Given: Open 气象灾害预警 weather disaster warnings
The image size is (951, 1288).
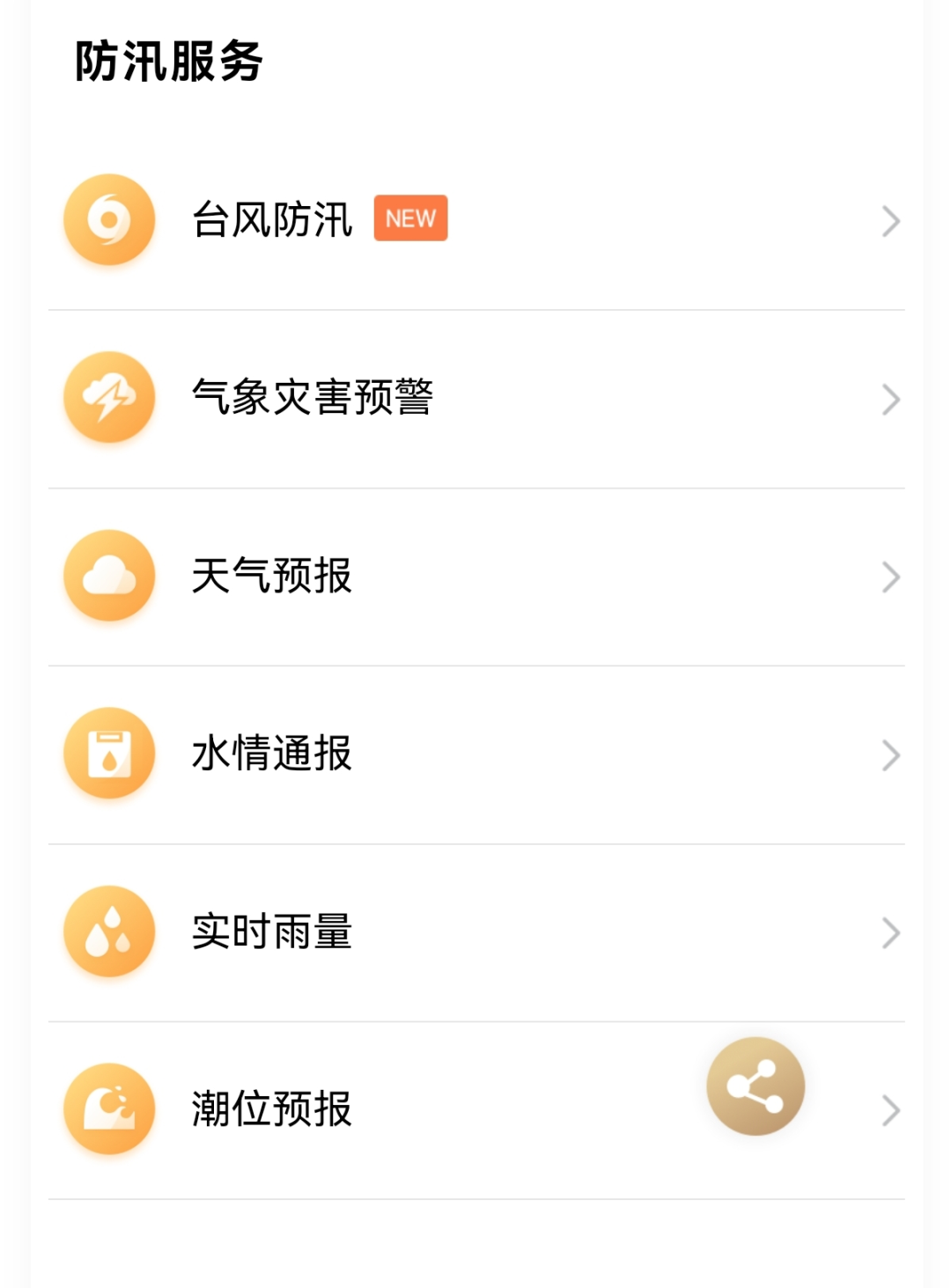Looking at the screenshot, I should (x=313, y=398).
